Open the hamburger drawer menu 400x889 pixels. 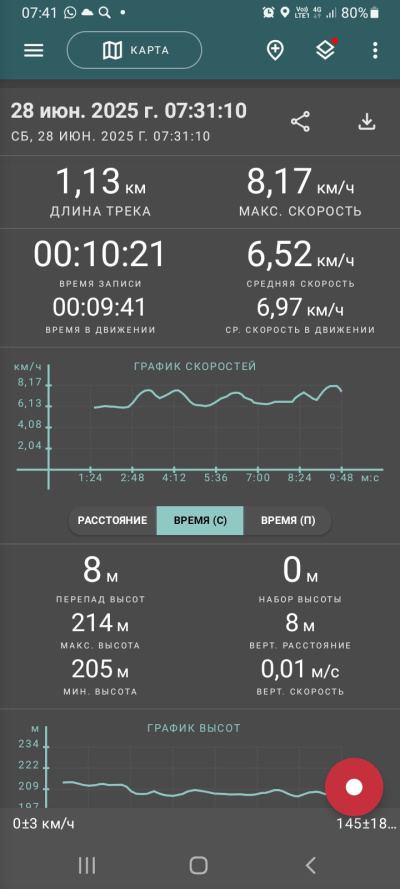33,50
